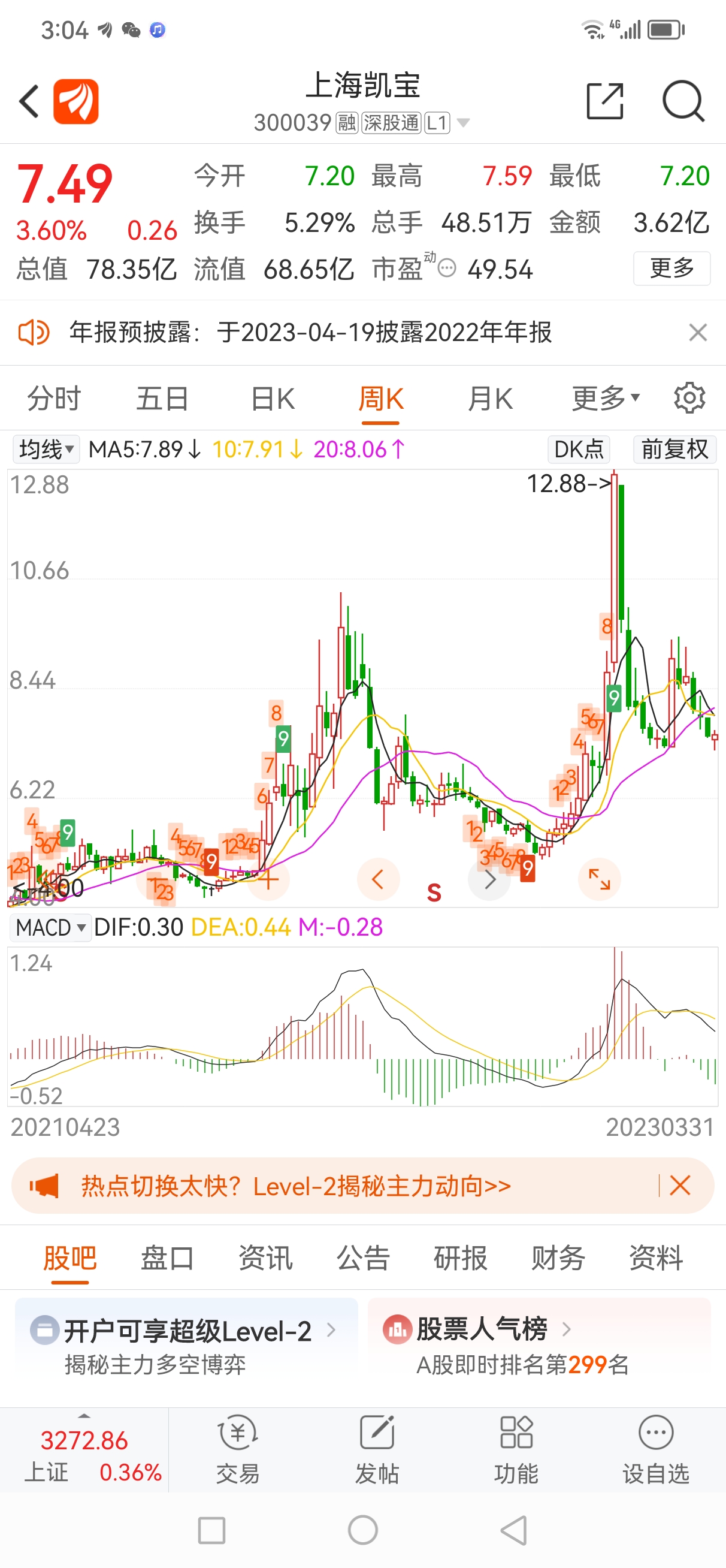Open chart settings gear
Screen dimensions: 726x1568
click(x=689, y=398)
